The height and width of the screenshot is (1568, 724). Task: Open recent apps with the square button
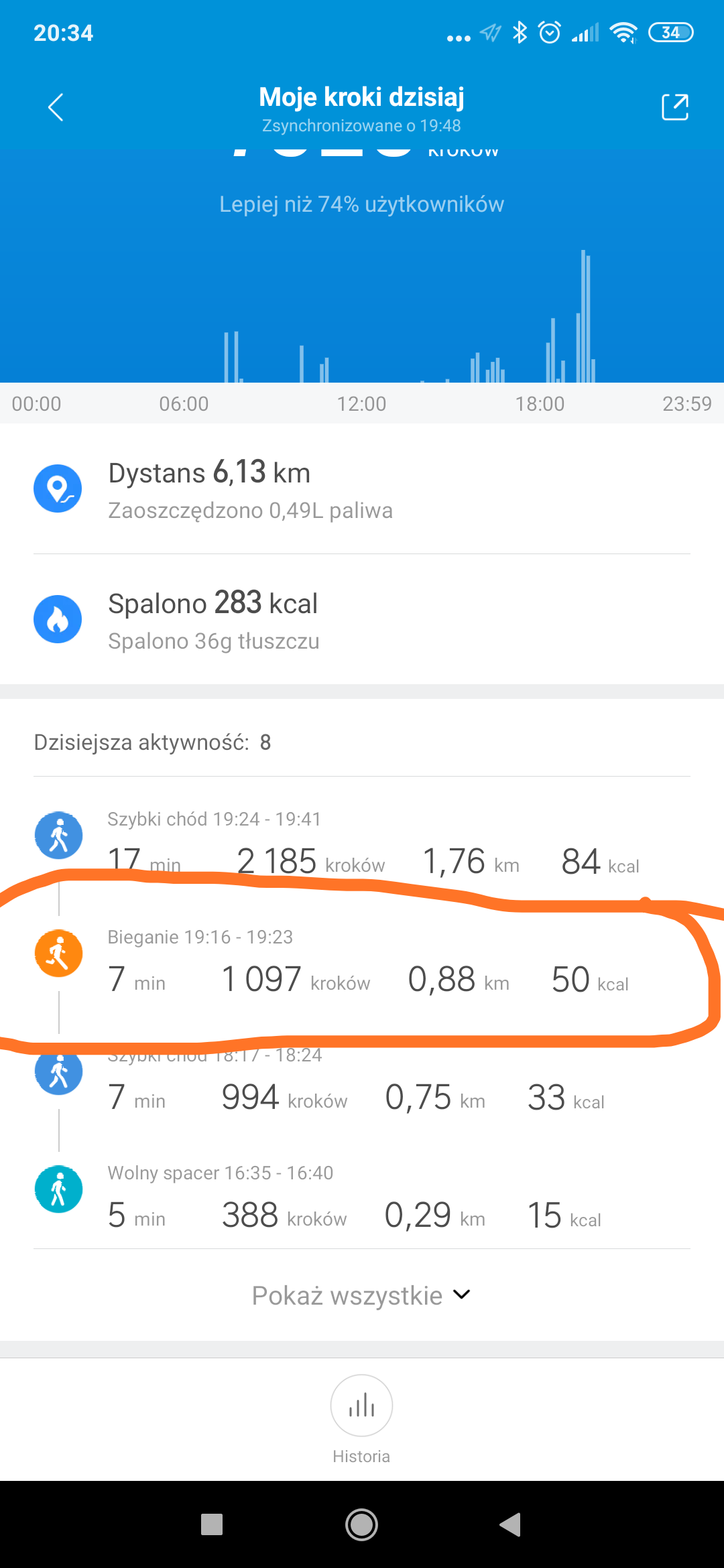pyautogui.click(x=212, y=1524)
